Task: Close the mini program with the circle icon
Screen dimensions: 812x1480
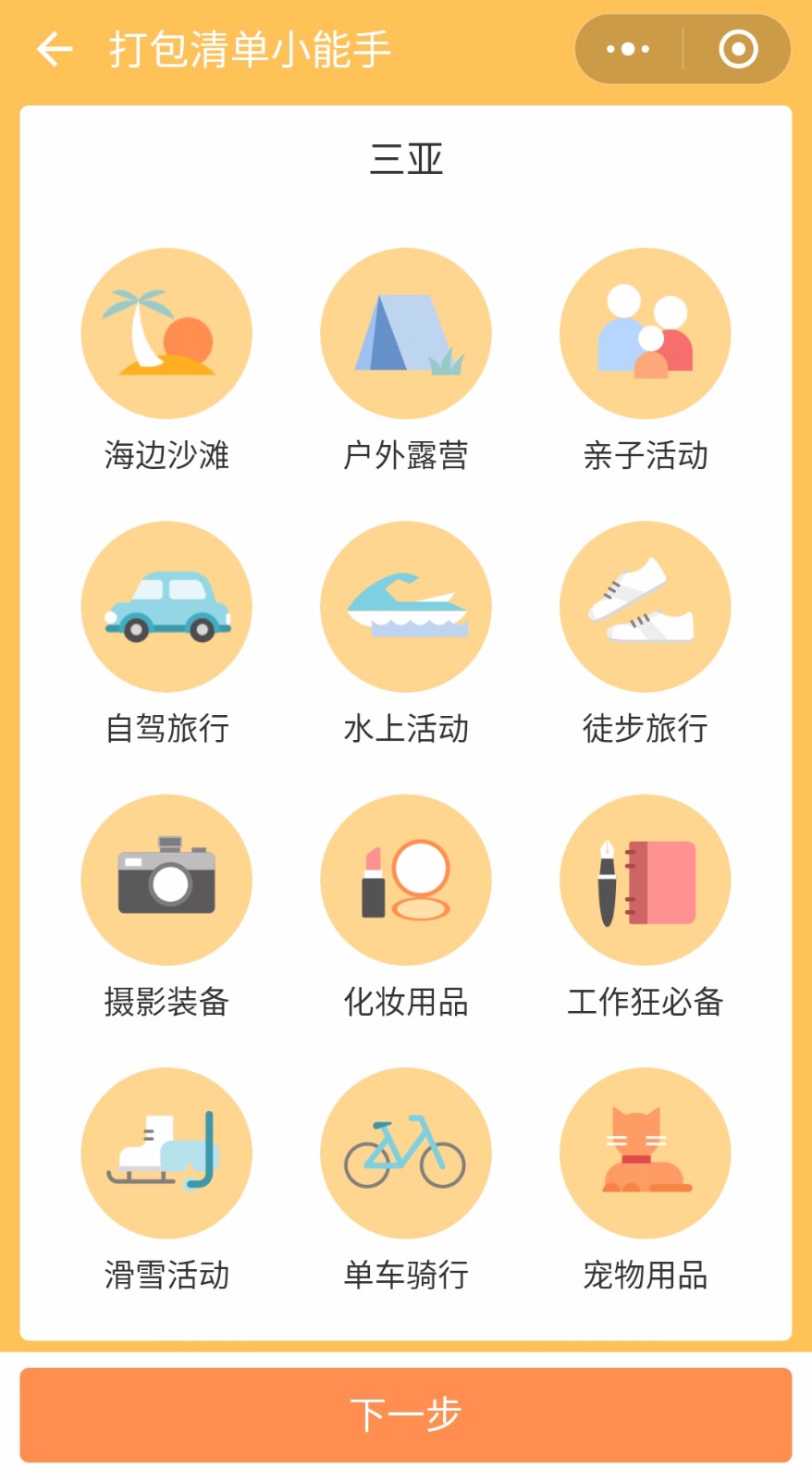Action: tap(738, 49)
